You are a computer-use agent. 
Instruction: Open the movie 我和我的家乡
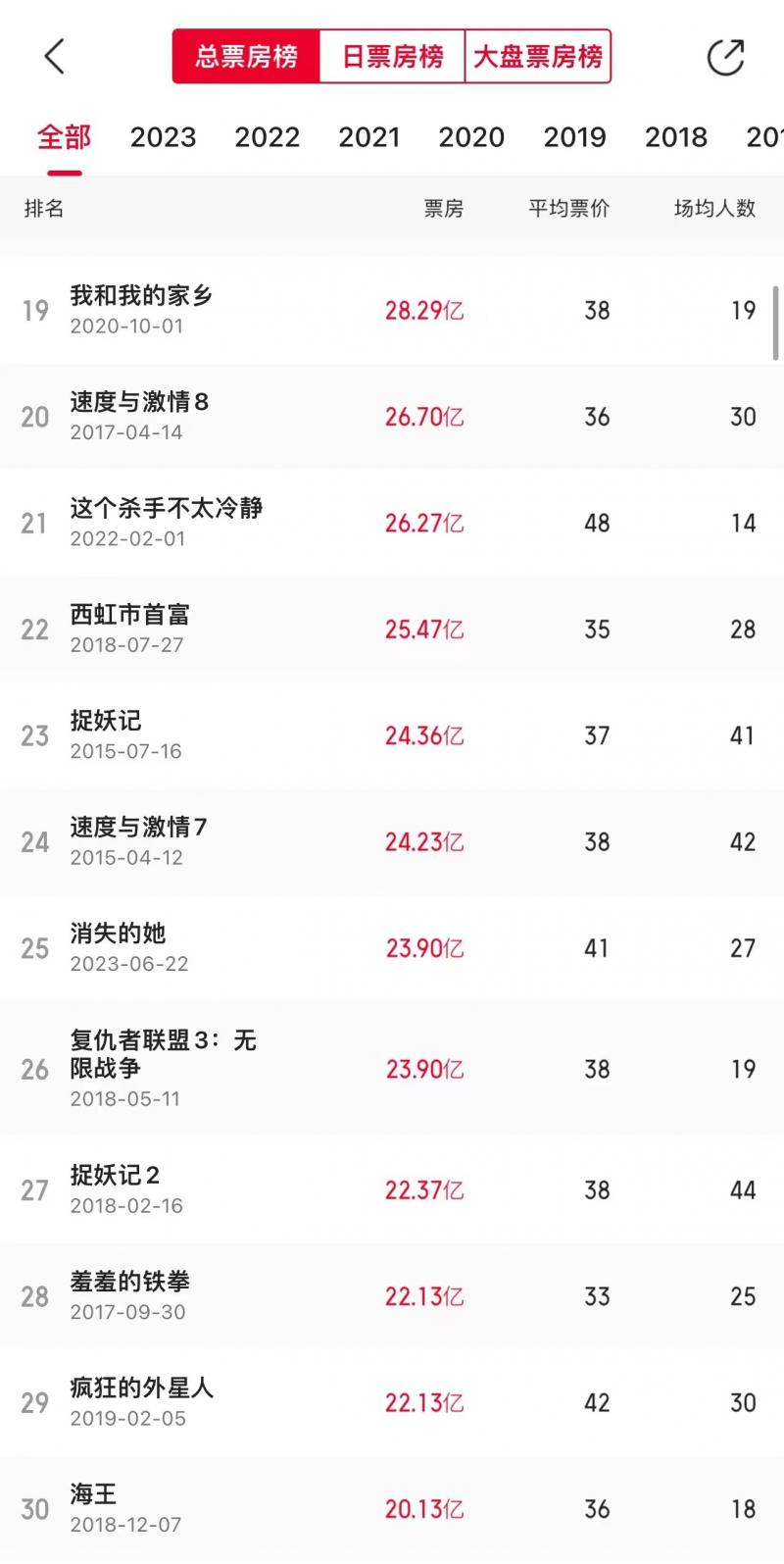[x=392, y=310]
